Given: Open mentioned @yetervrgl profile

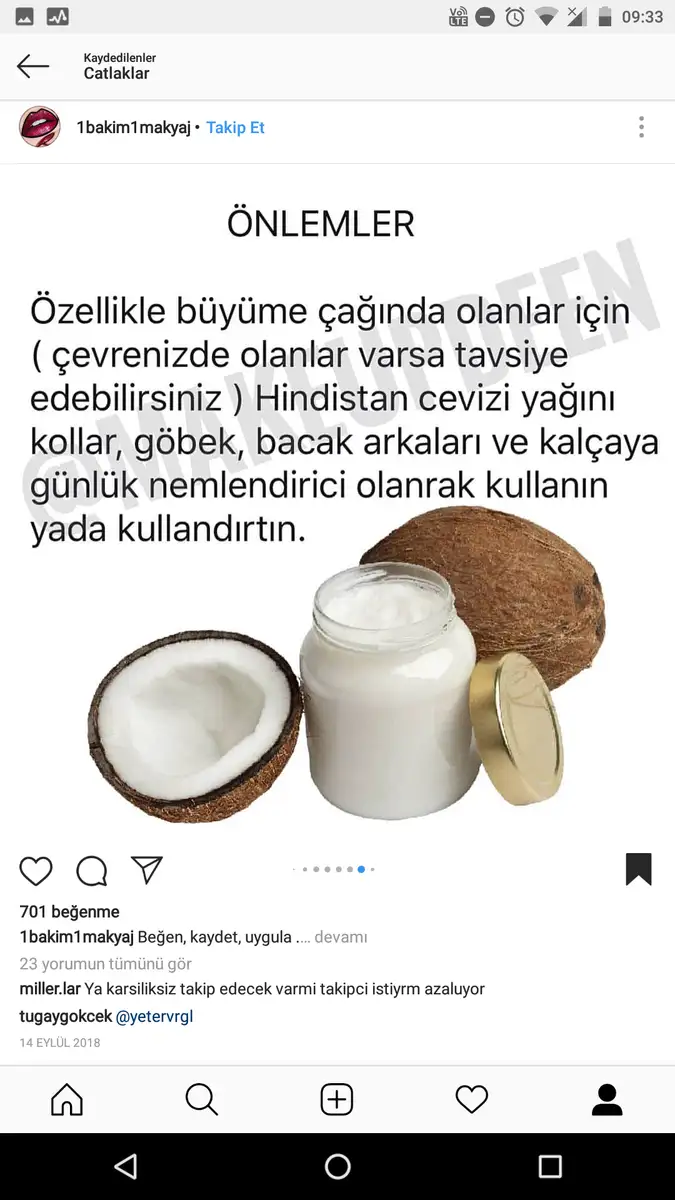Looking at the screenshot, I should coord(154,1016).
